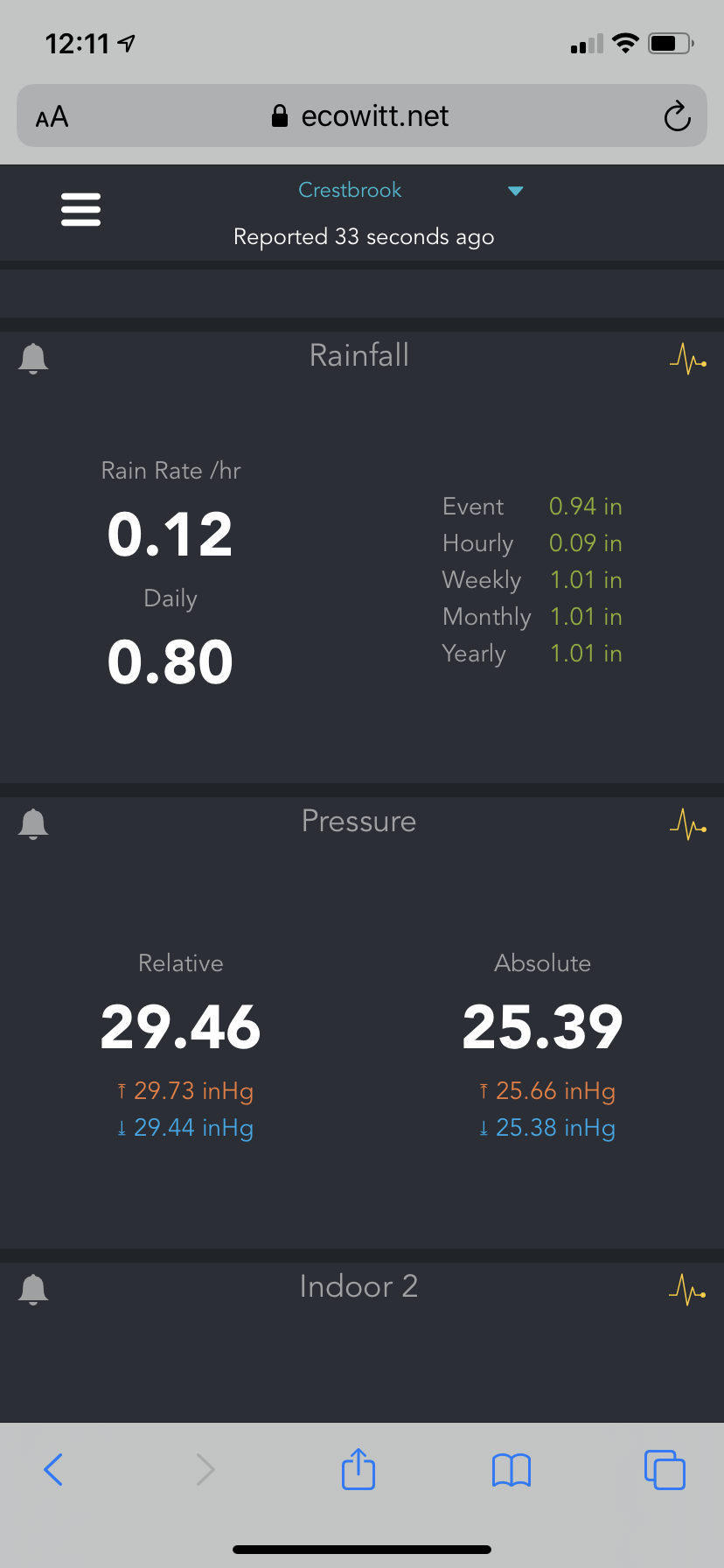724x1568 pixels.
Task: Open the Indoor 2 alert bell
Action: [x=33, y=1290]
